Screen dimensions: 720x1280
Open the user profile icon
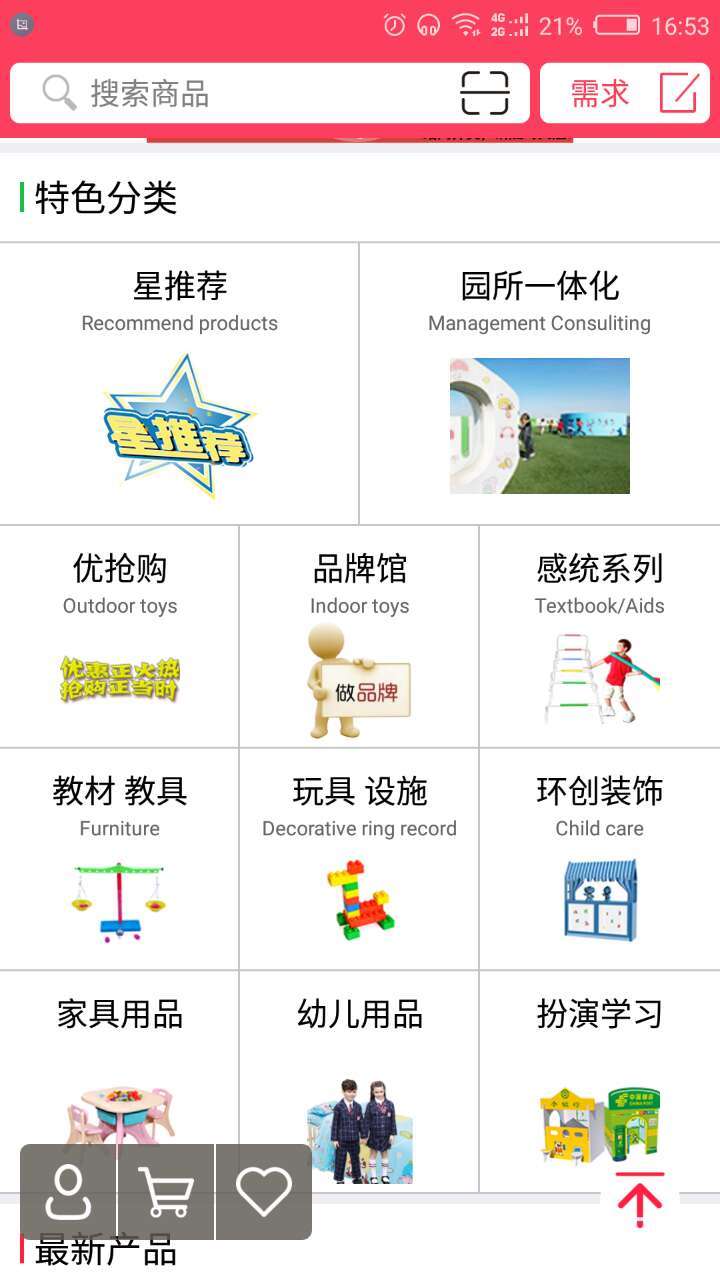tap(68, 1192)
